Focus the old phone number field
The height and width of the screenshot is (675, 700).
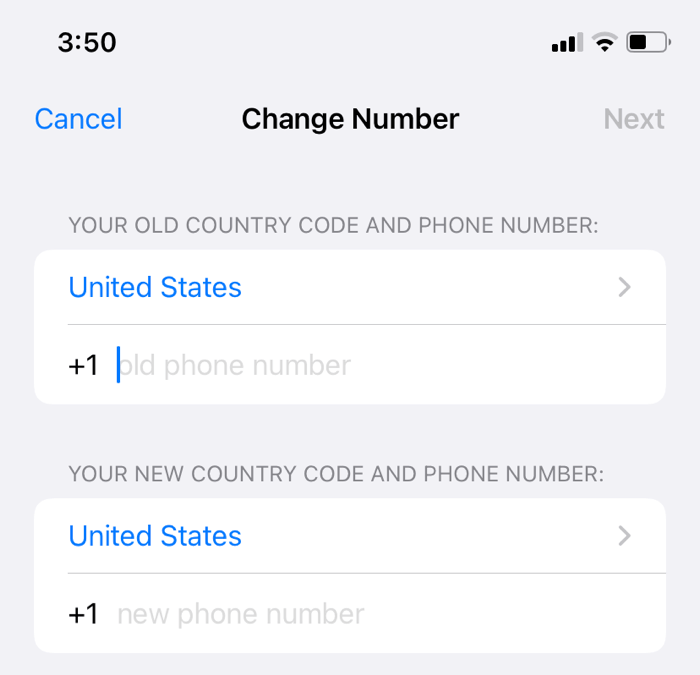pos(380,366)
